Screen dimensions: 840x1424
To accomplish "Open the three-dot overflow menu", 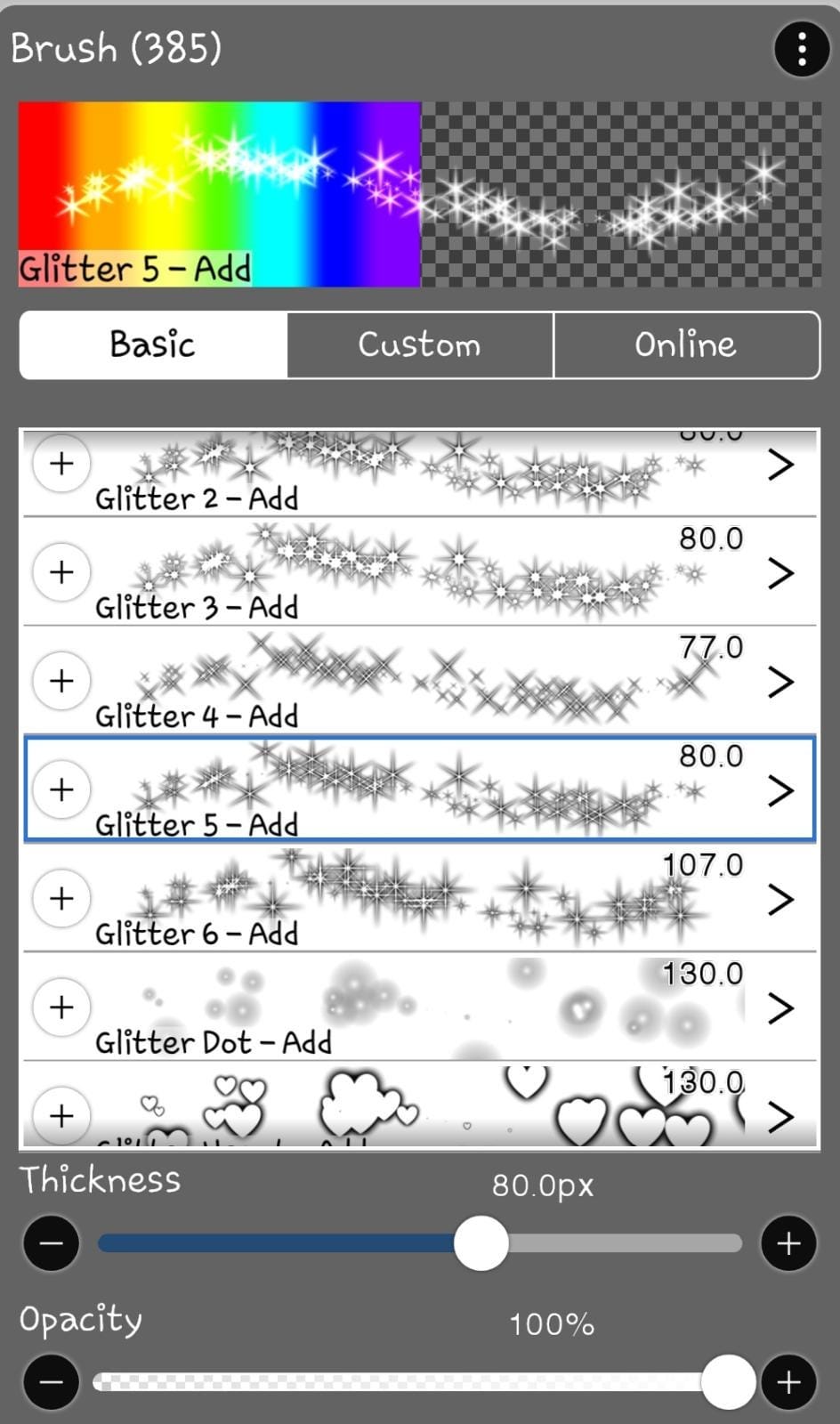I will pos(801,49).
